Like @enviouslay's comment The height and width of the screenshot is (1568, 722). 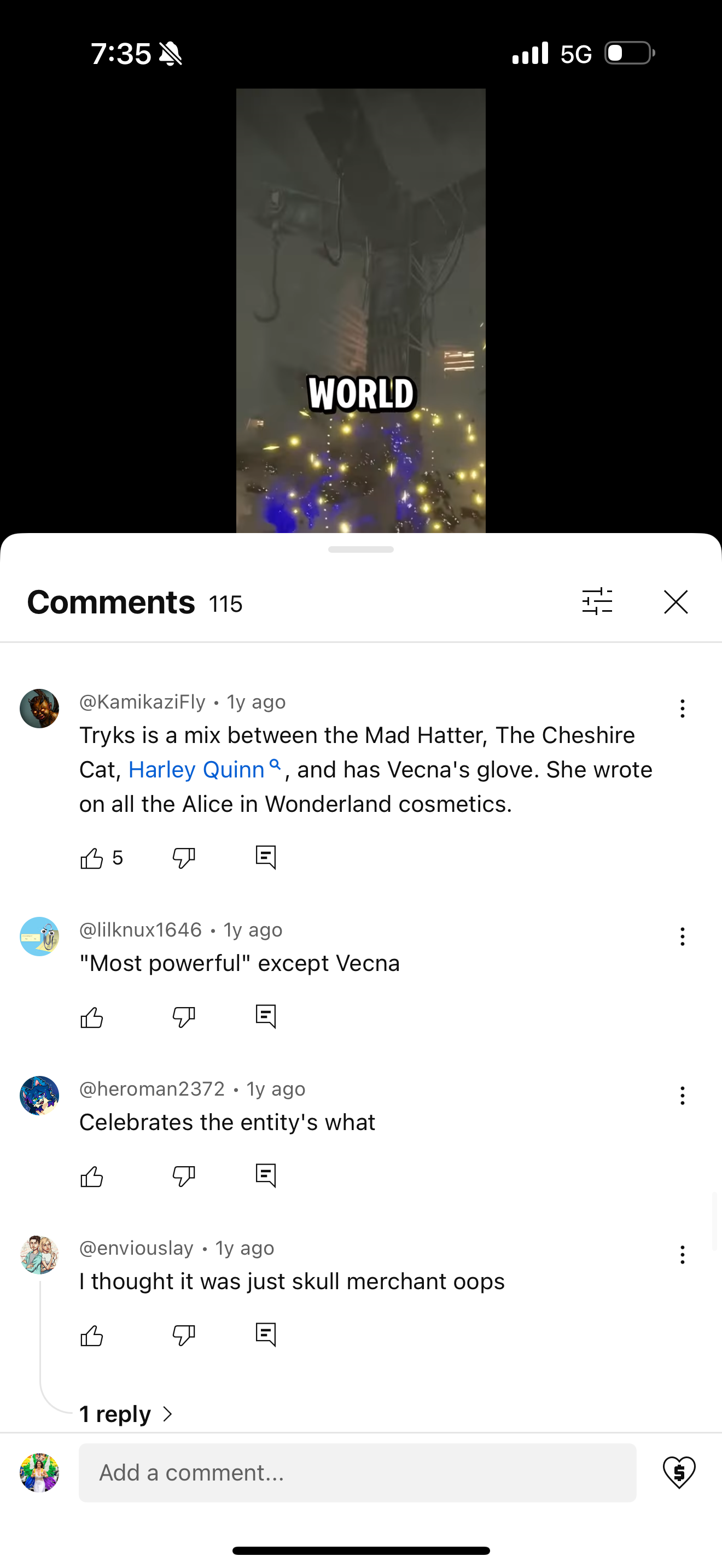tap(92, 1335)
